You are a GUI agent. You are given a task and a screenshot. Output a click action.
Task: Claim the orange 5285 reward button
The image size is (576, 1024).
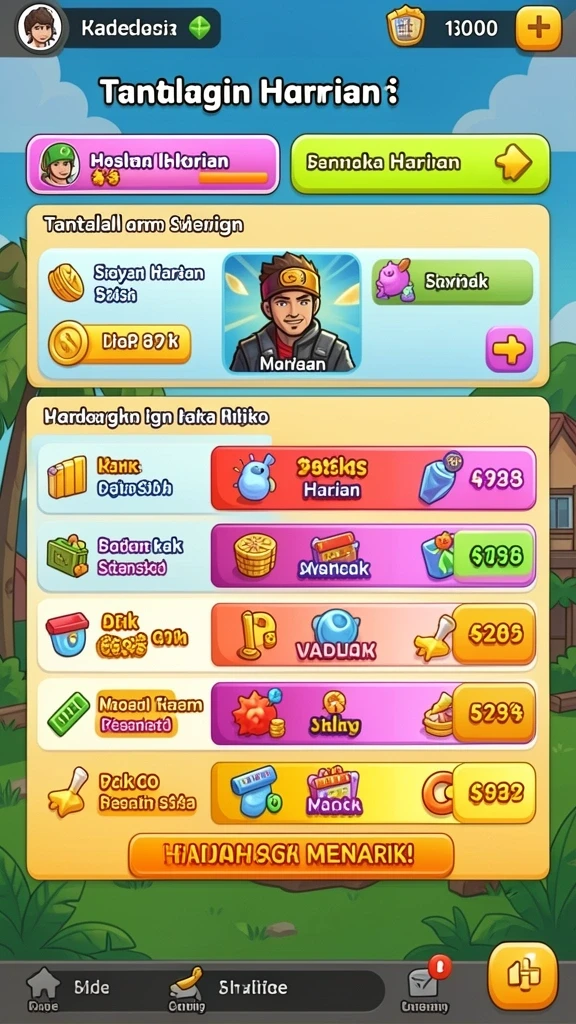click(494, 633)
